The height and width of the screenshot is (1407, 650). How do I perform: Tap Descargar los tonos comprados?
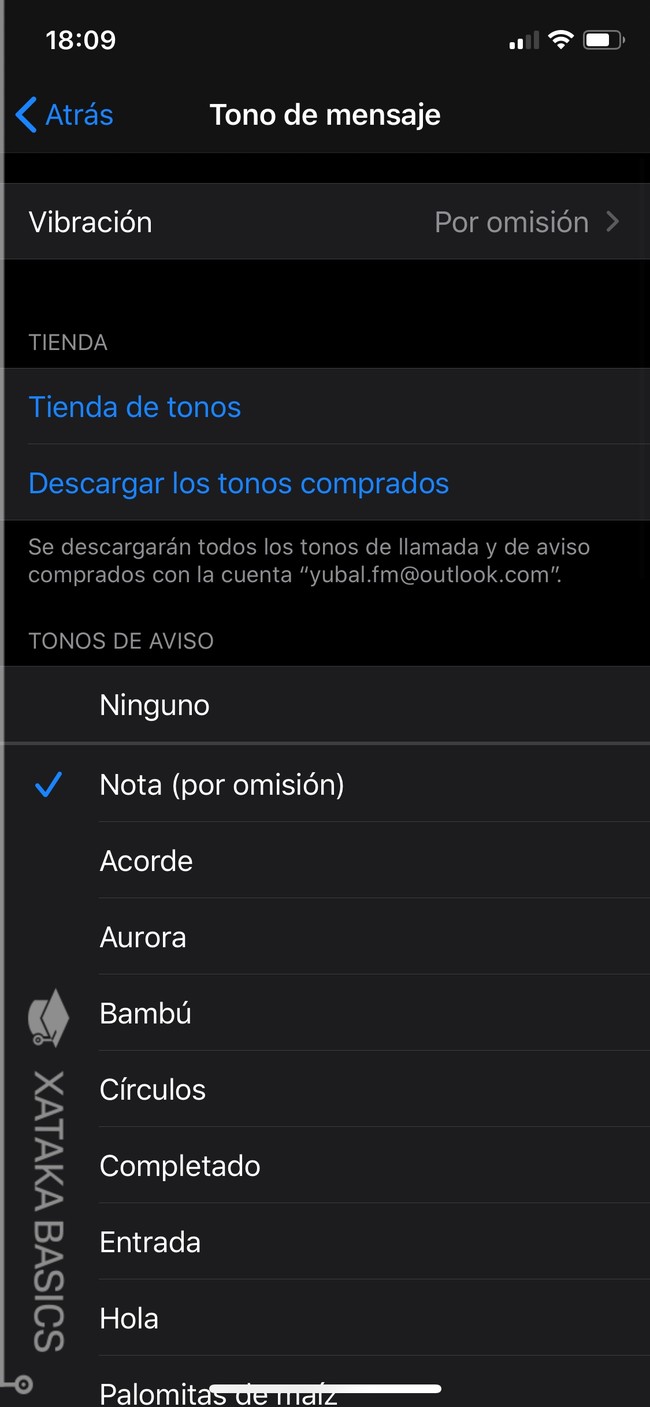pyautogui.click(x=327, y=483)
